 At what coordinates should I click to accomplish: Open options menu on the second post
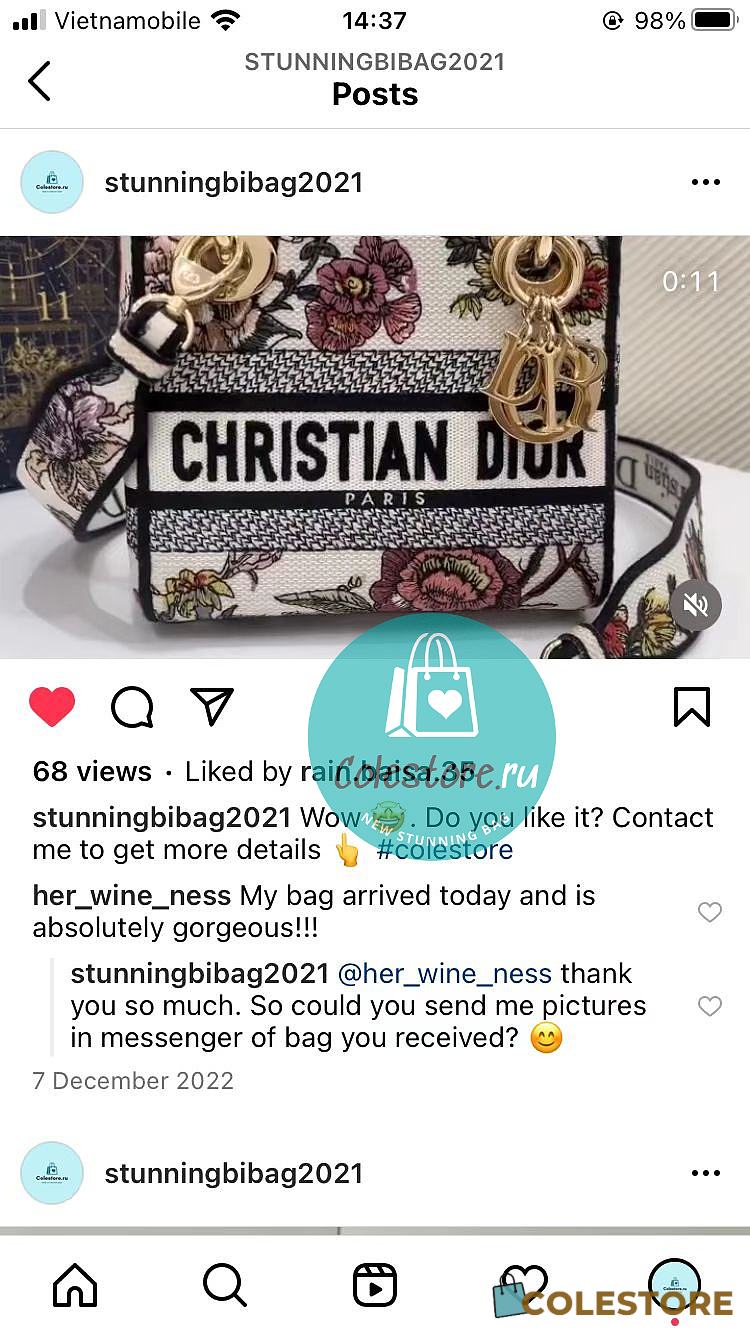tap(705, 1173)
